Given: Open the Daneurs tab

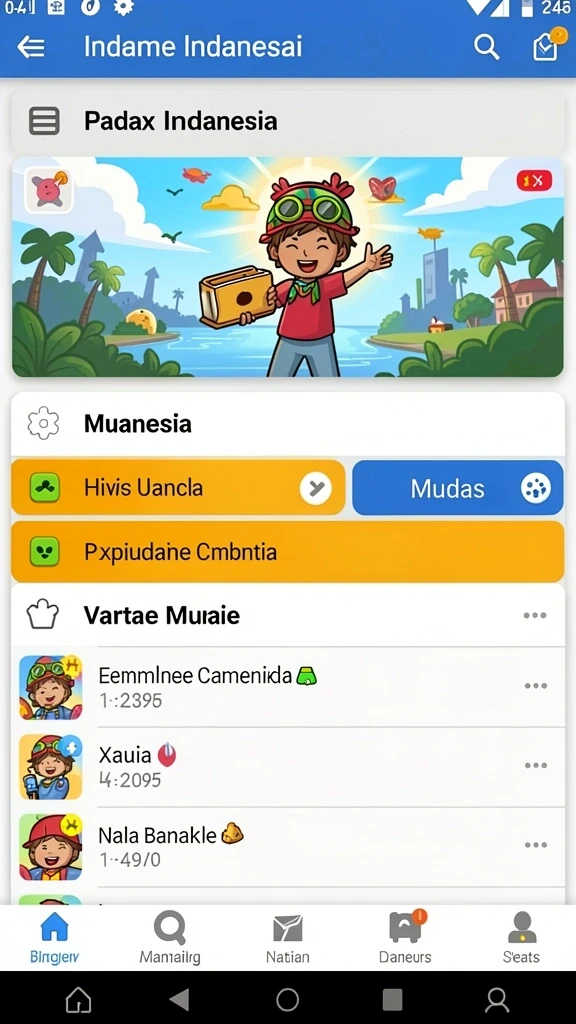Looking at the screenshot, I should (405, 938).
